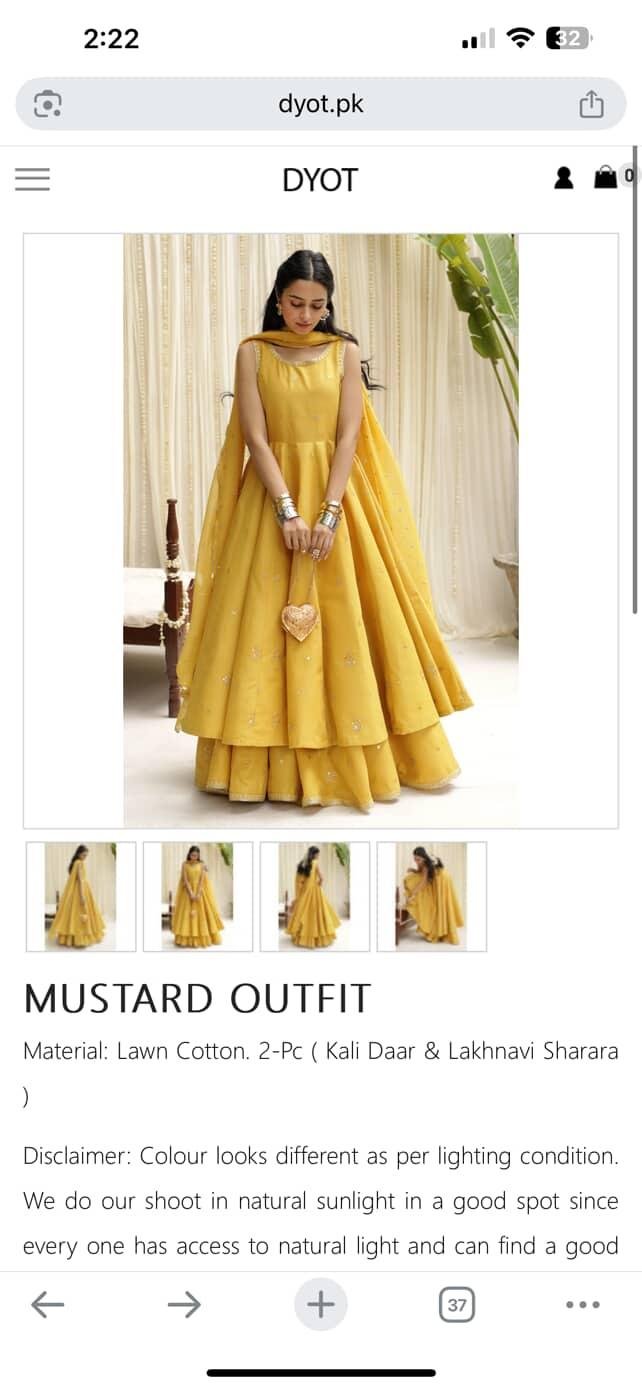Select the third product thumbnail
The image size is (642, 1389).
pos(315,896)
